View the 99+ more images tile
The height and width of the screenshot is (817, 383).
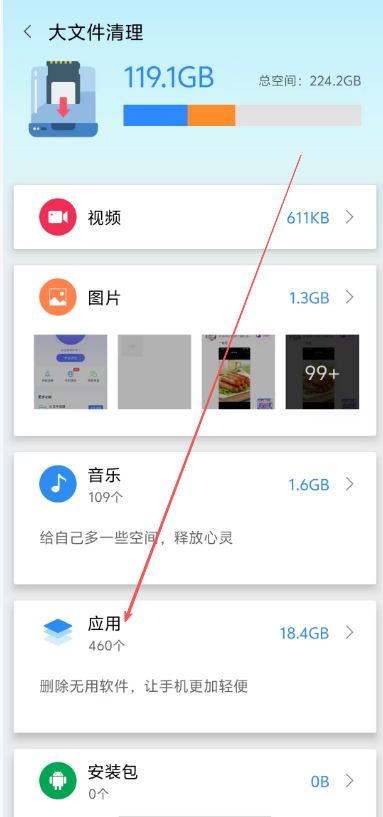[322, 372]
